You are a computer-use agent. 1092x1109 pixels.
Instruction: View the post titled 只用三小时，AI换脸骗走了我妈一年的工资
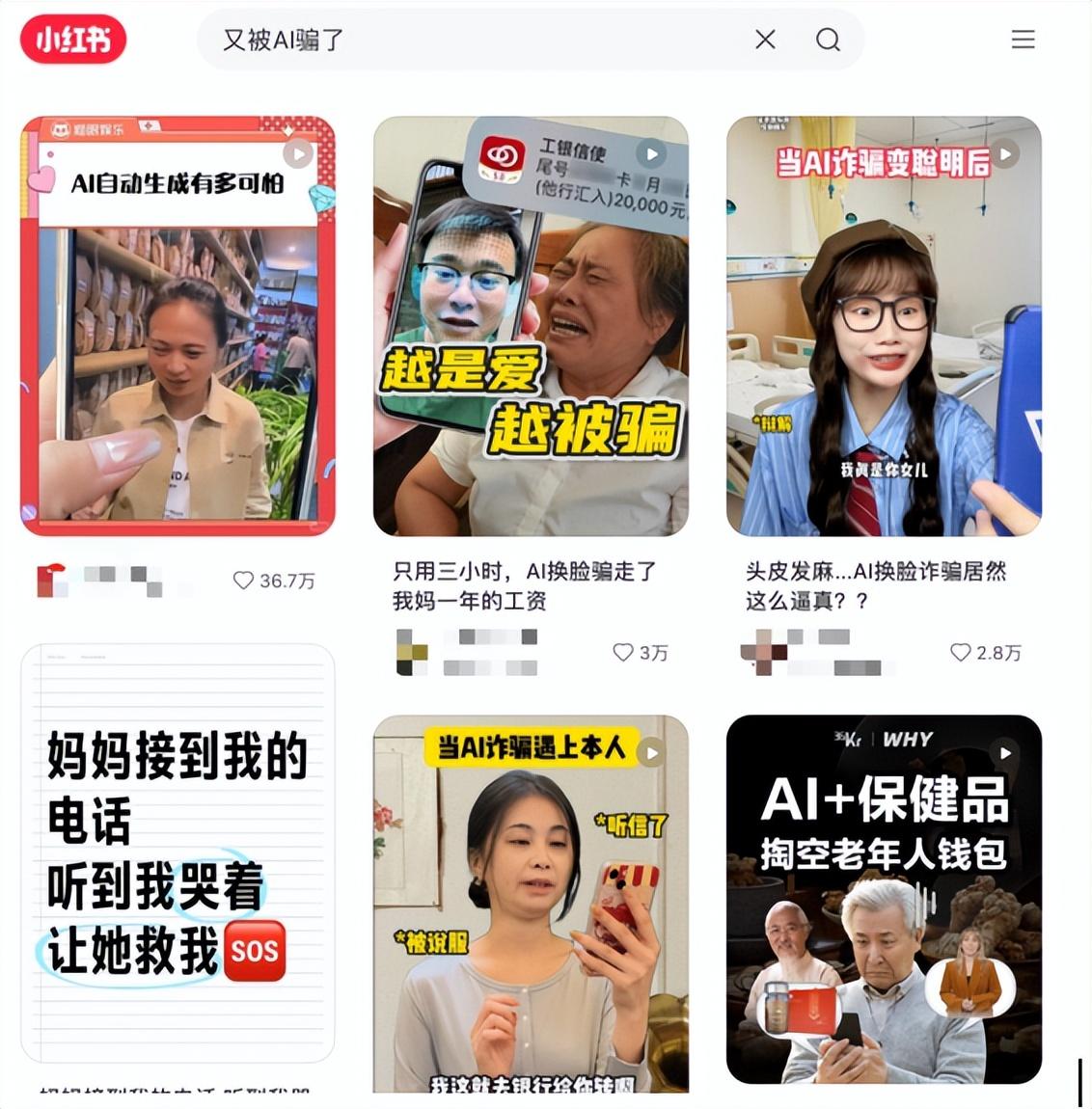(x=525, y=585)
